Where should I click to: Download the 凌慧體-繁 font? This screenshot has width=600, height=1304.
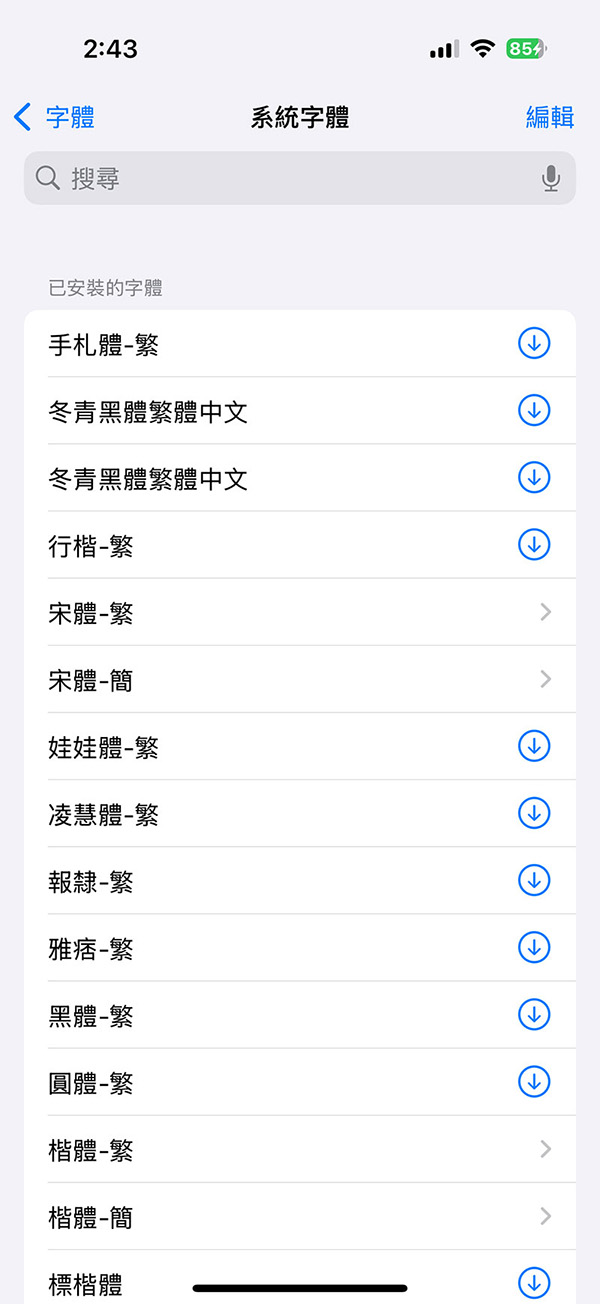point(534,813)
